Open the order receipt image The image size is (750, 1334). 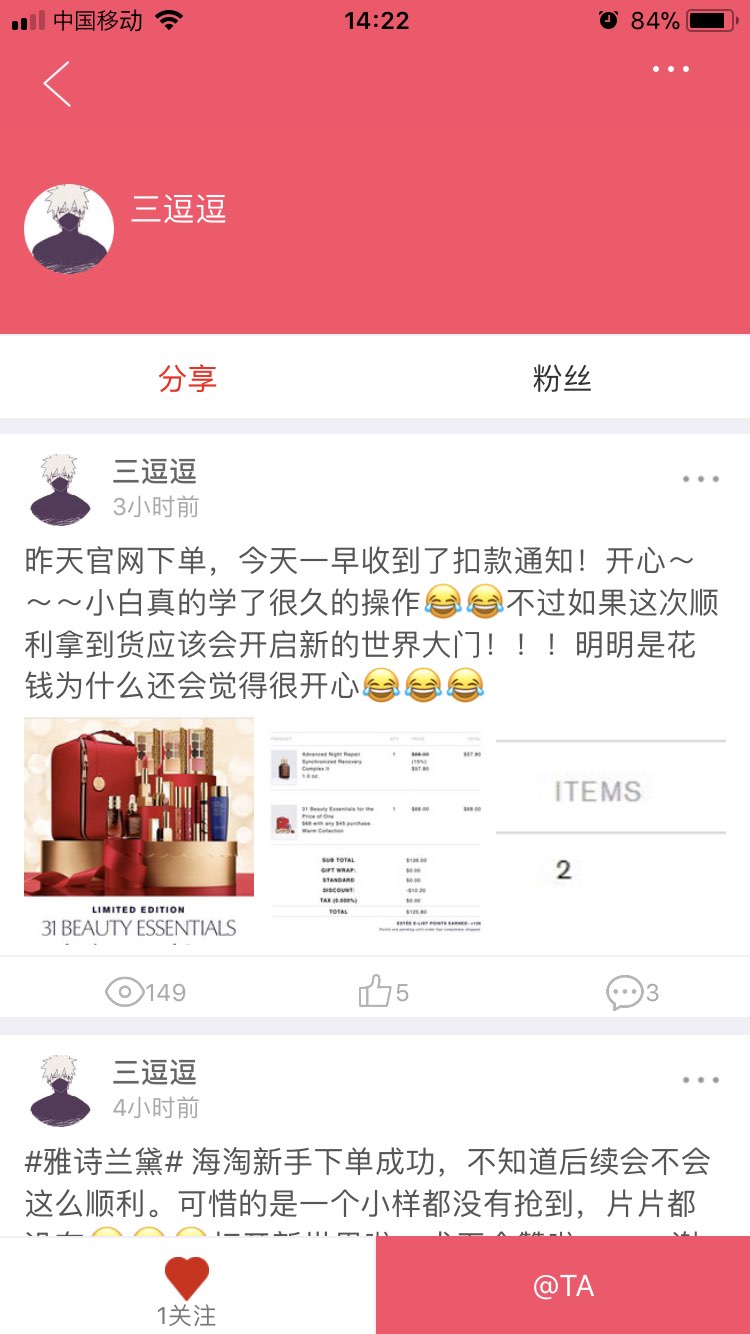376,830
